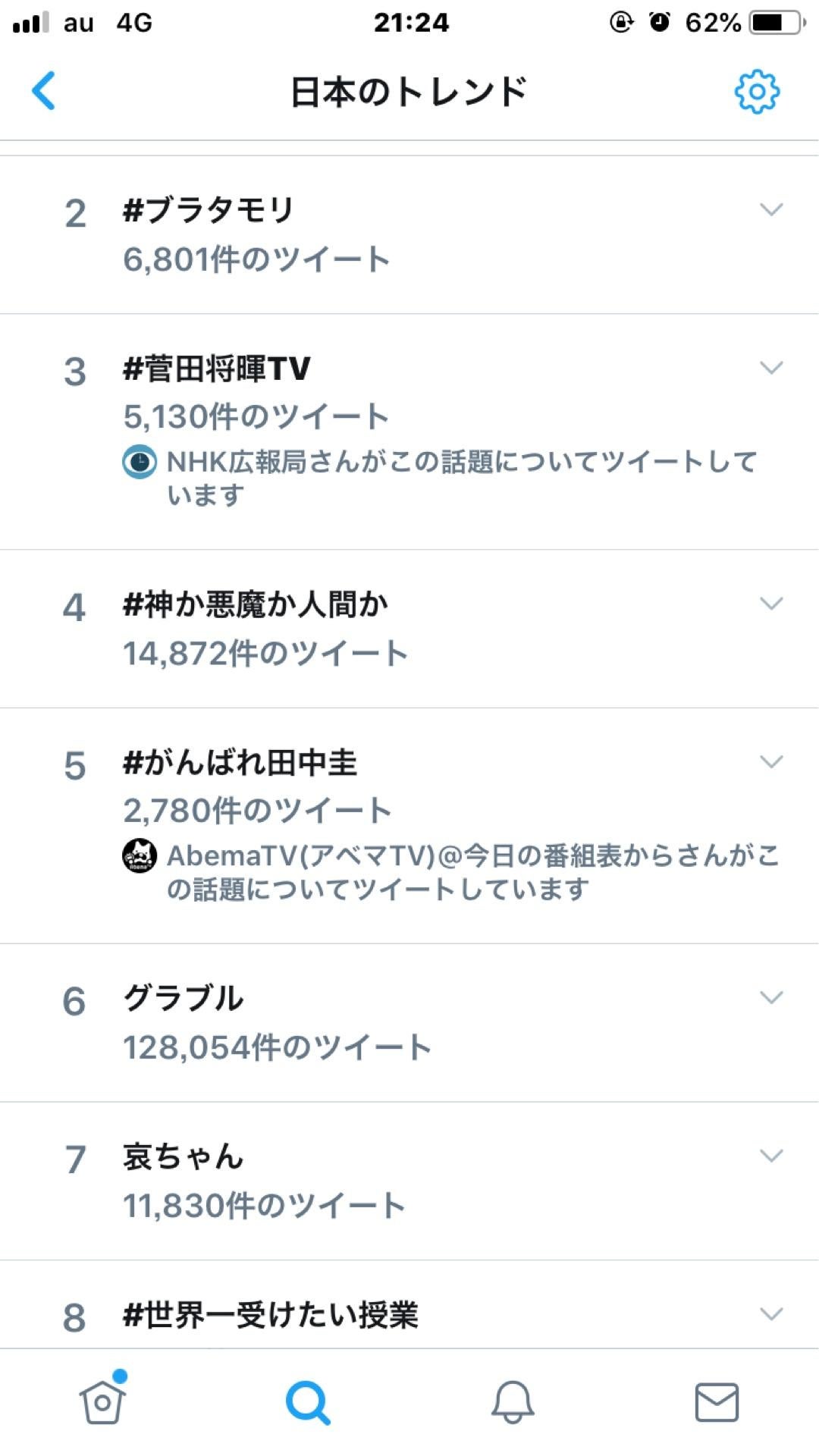The width and height of the screenshot is (819, 1456).
Task: Expand the chevron next to #神か悪魔か人間か
Action: (x=771, y=604)
